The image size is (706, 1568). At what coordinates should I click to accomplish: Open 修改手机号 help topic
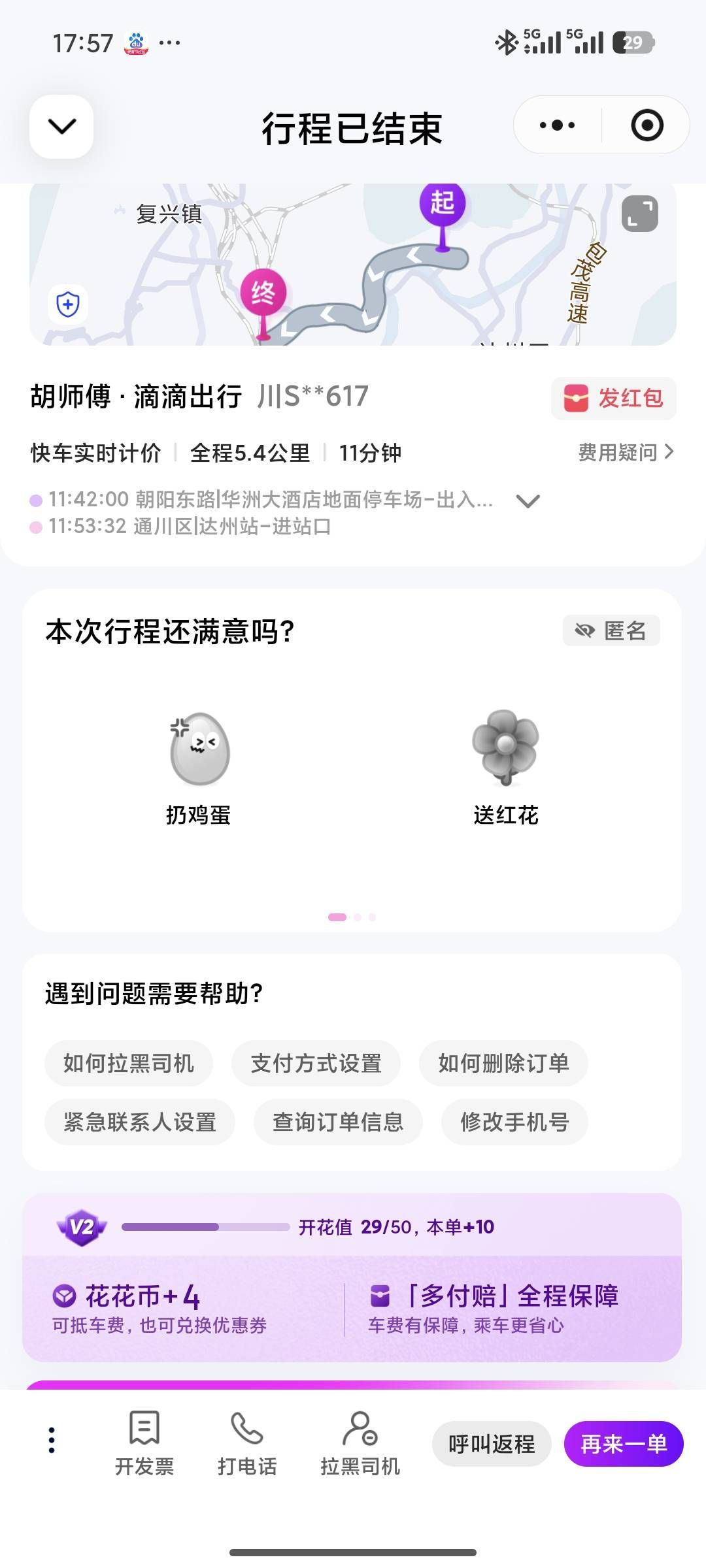coord(514,1122)
